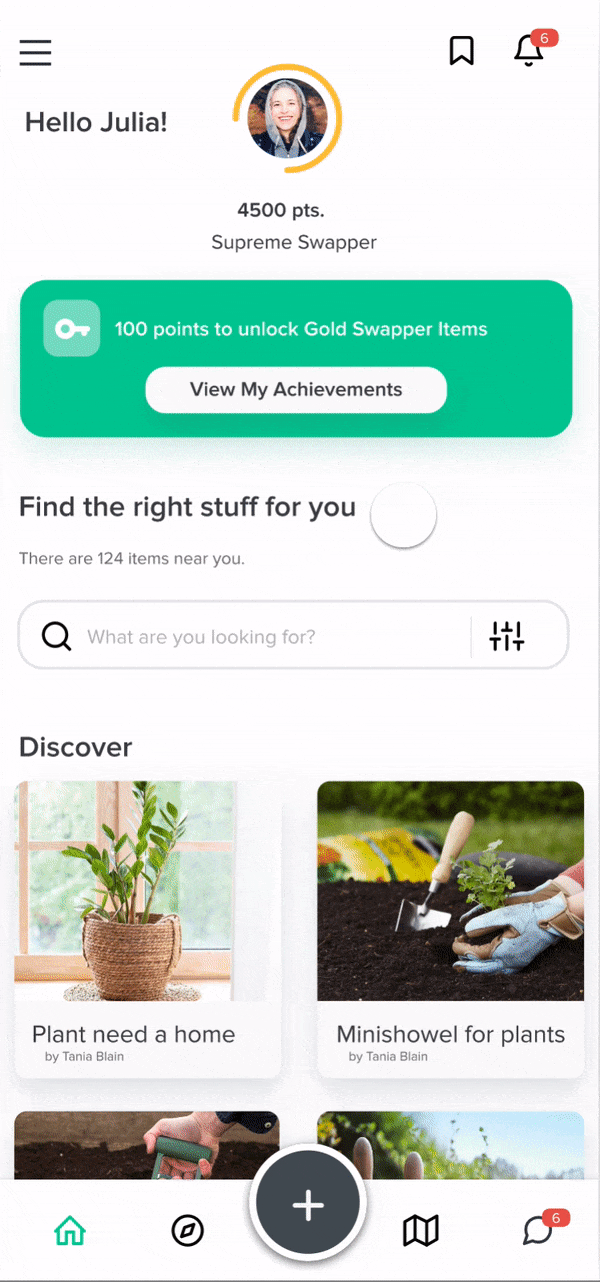Open the chat messages tab
This screenshot has height=1282, width=600.
[538, 1230]
